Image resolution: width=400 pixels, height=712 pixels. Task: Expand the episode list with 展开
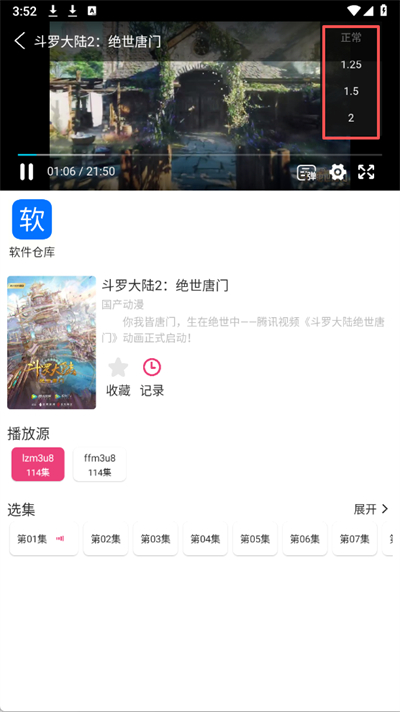click(x=371, y=509)
